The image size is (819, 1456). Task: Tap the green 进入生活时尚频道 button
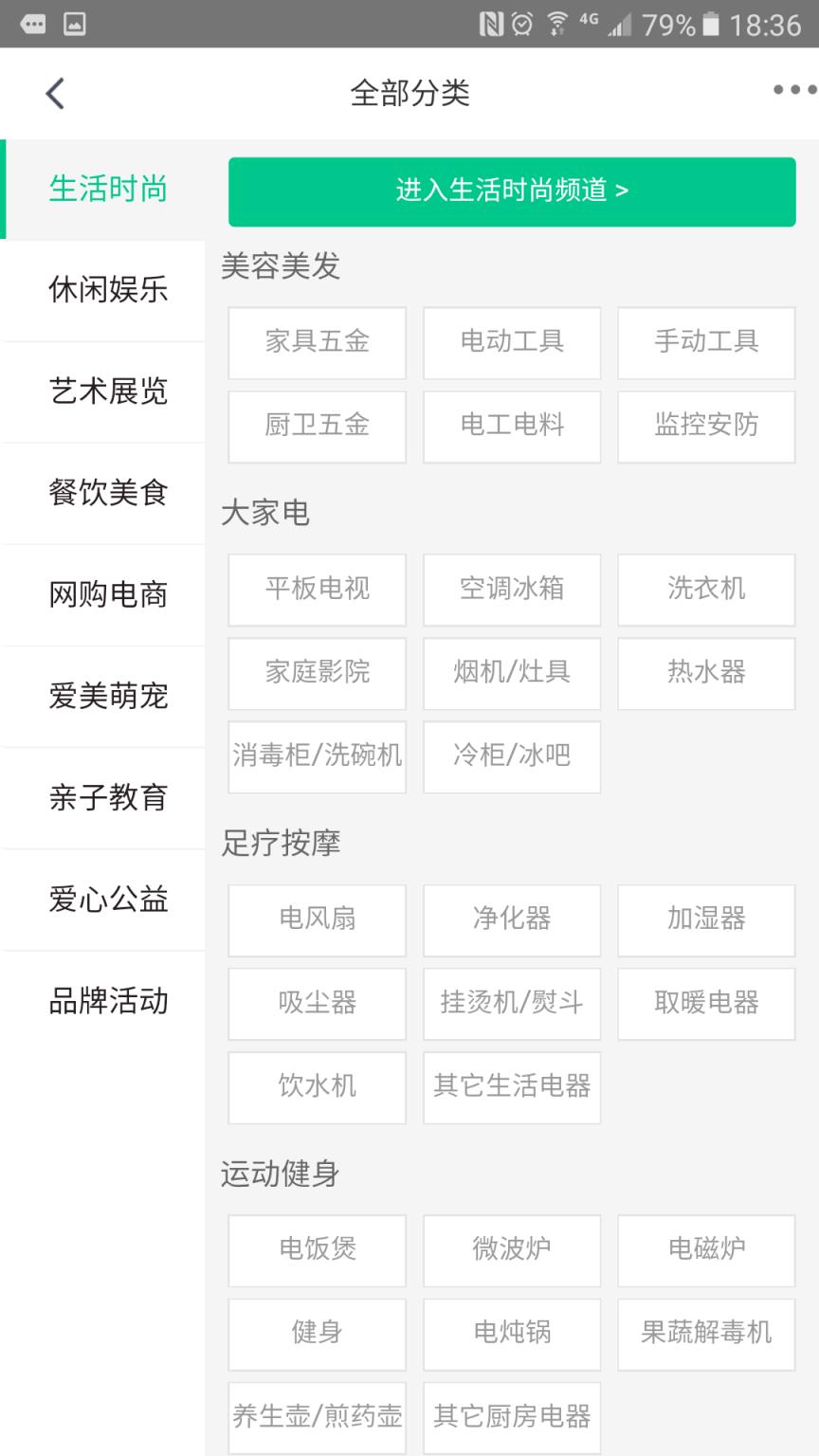[512, 191]
